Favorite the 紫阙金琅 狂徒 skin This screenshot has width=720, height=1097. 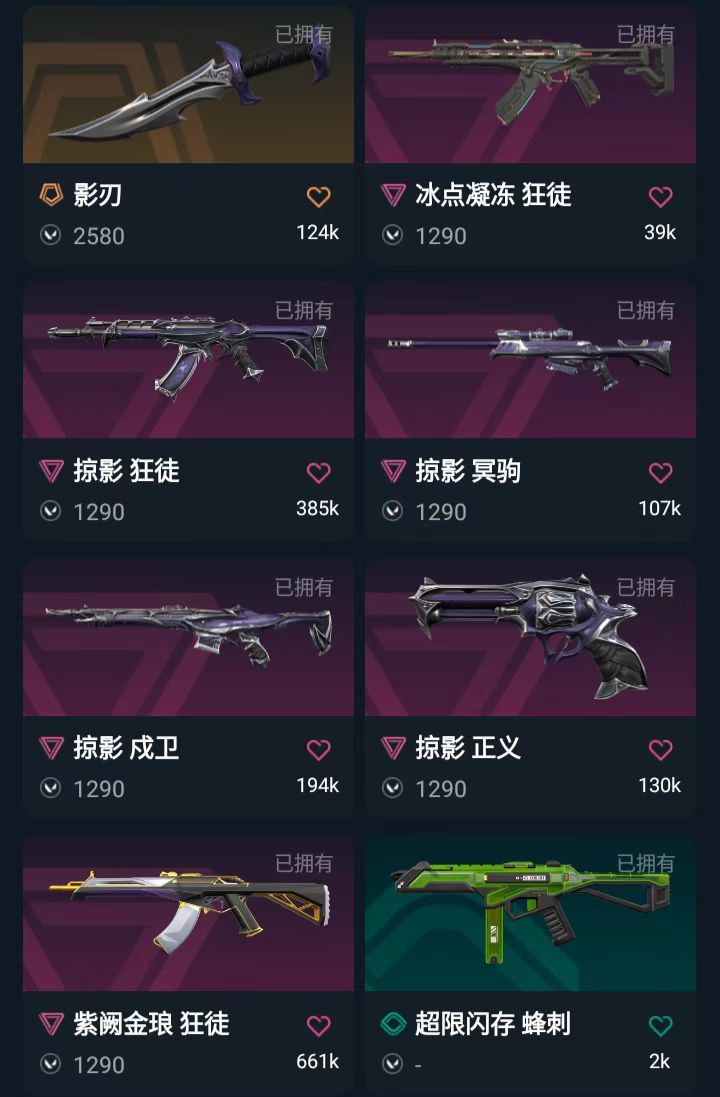(x=318, y=1026)
